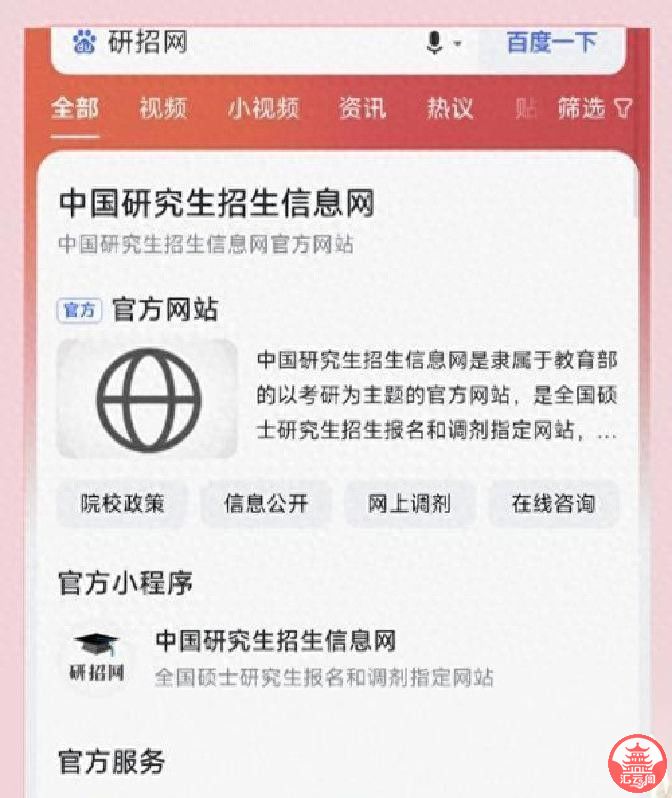Image resolution: width=672 pixels, height=798 pixels.
Task: Open the 中国研究生招生信息网 search result title
Action: (216, 204)
